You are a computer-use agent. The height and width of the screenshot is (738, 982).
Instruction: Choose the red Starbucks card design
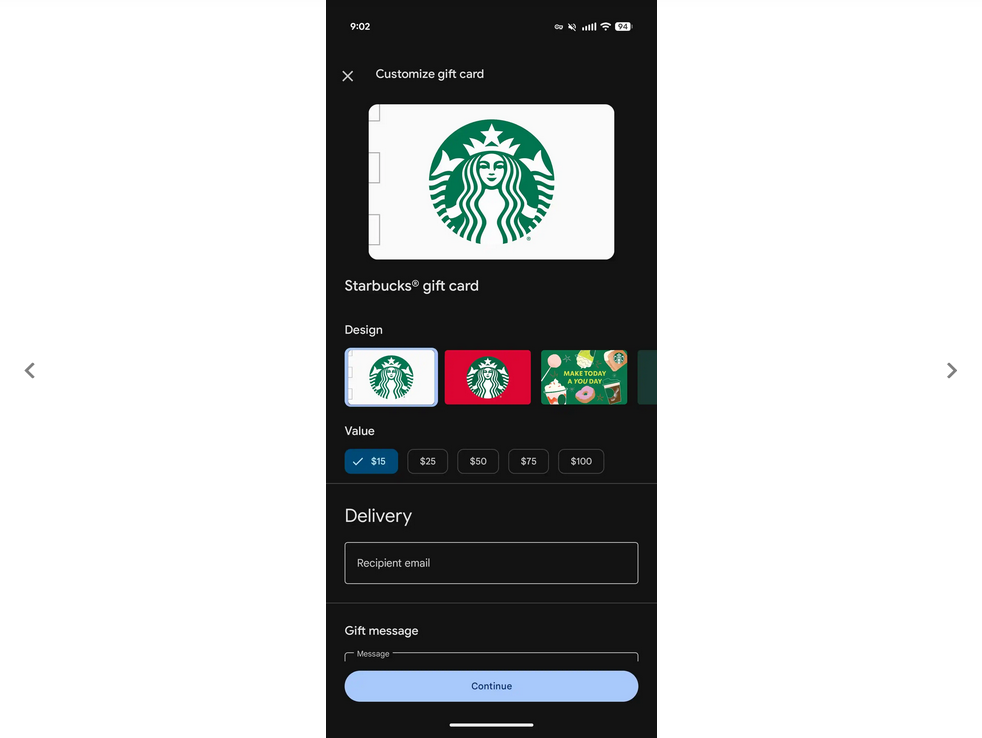[487, 377]
